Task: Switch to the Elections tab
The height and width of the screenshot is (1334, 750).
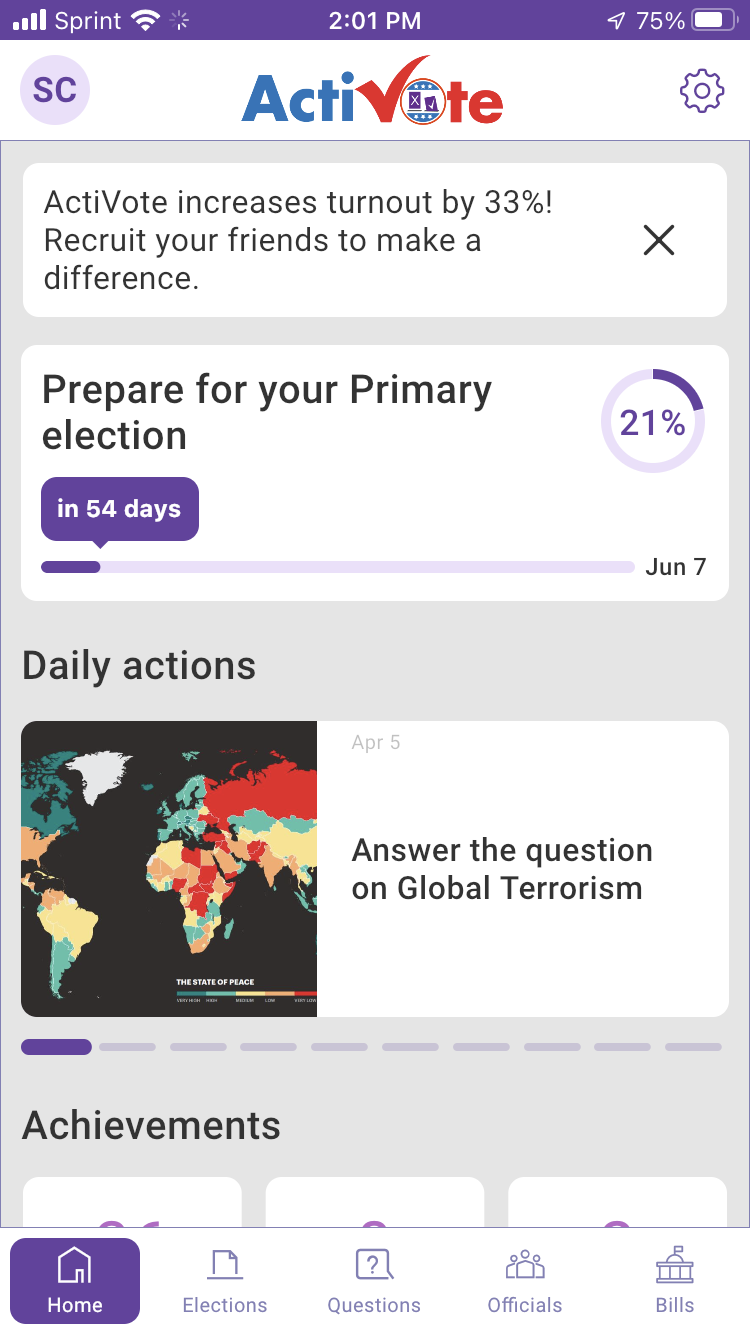Action: [225, 1281]
